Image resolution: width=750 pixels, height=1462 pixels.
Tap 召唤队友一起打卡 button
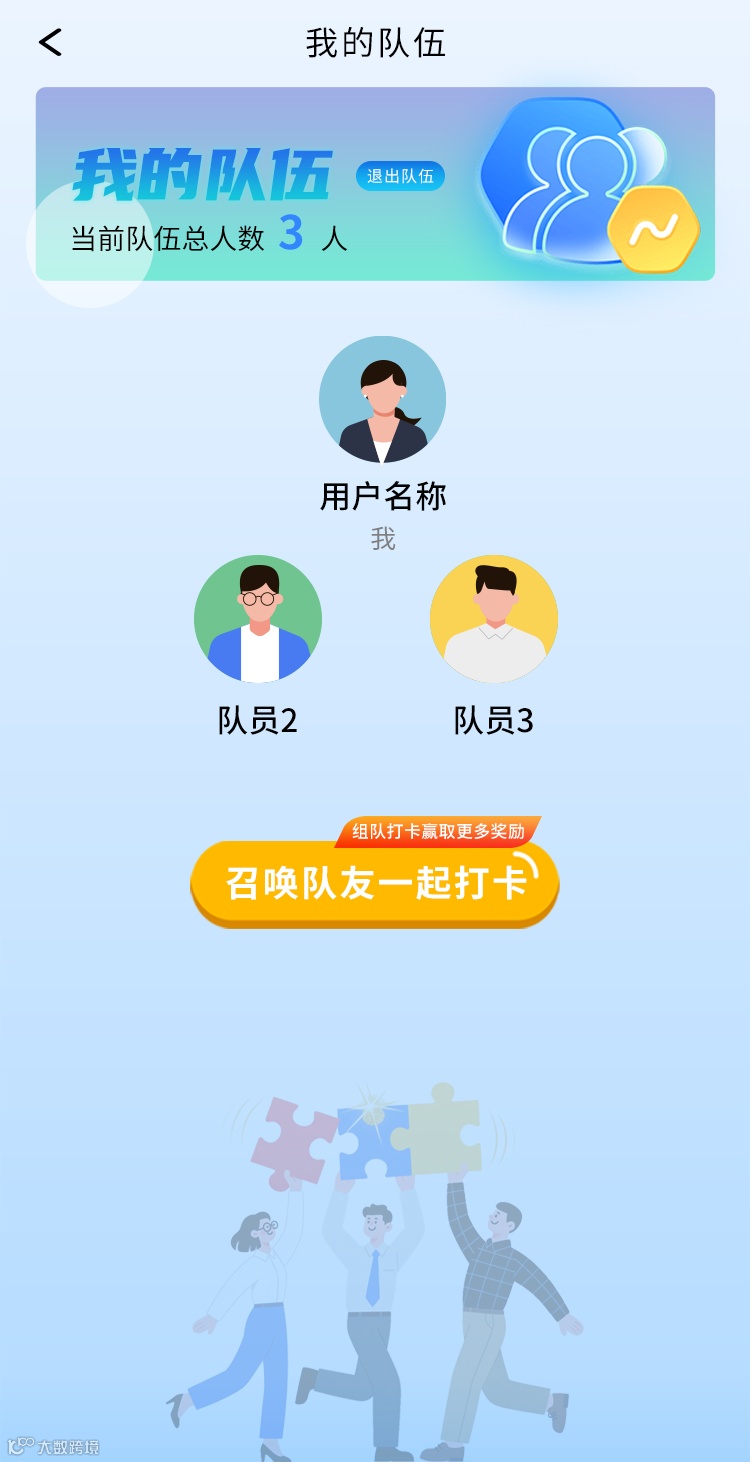pyautogui.click(x=374, y=884)
